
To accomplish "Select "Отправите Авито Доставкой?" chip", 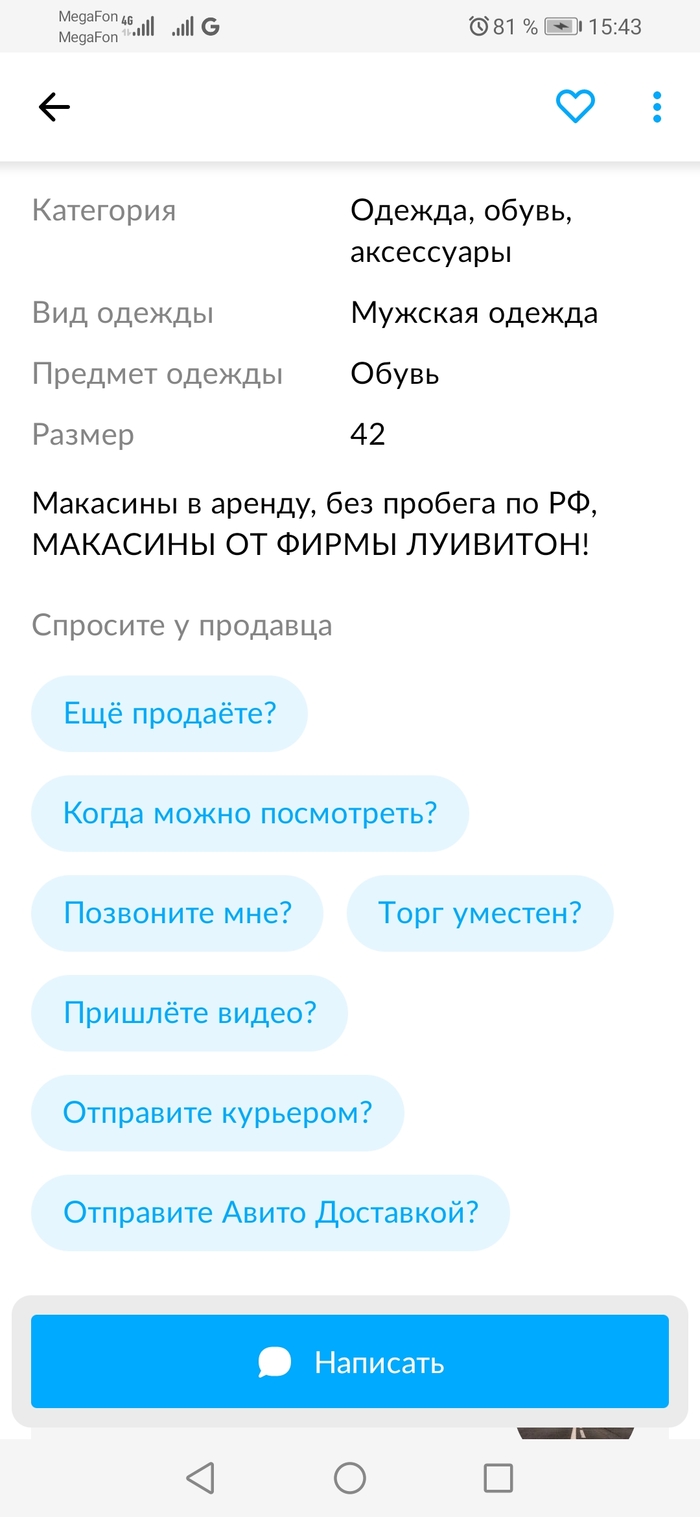I will (270, 1213).
